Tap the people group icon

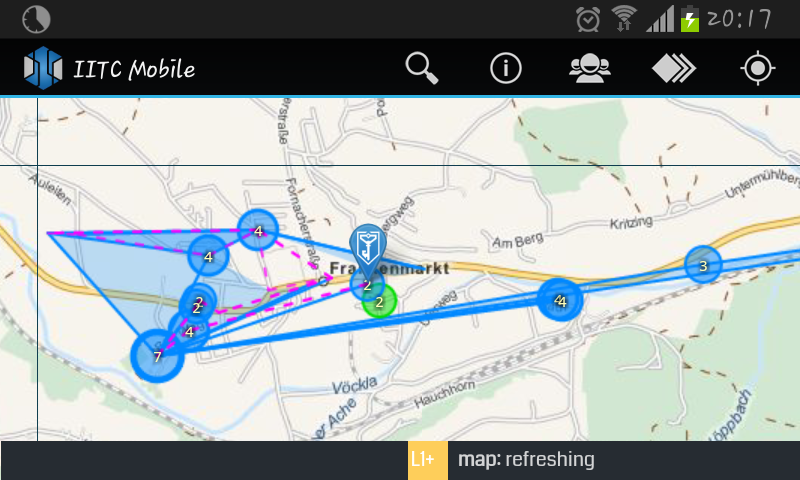[x=590, y=68]
